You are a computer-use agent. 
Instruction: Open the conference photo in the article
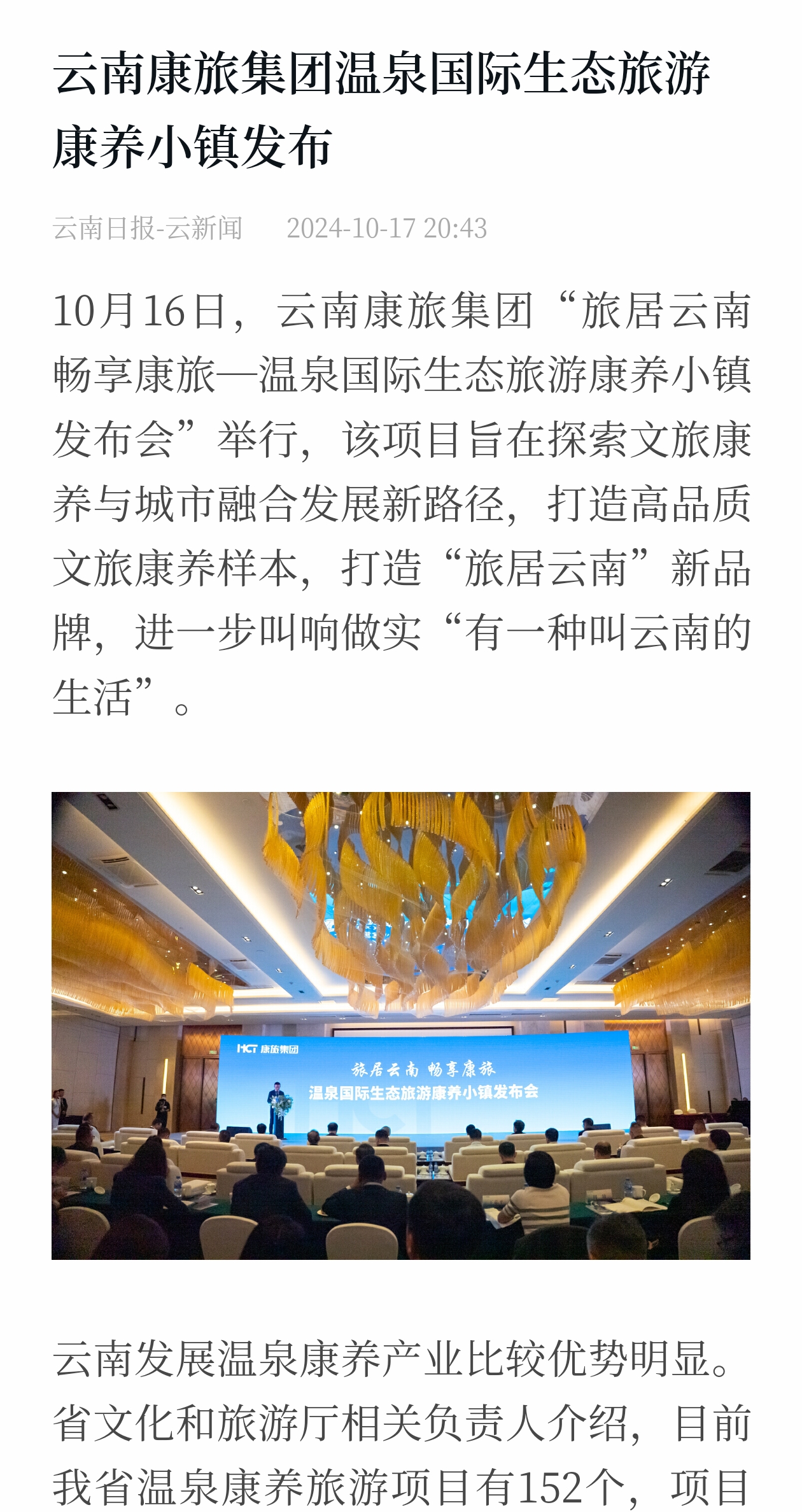(x=400, y=1025)
